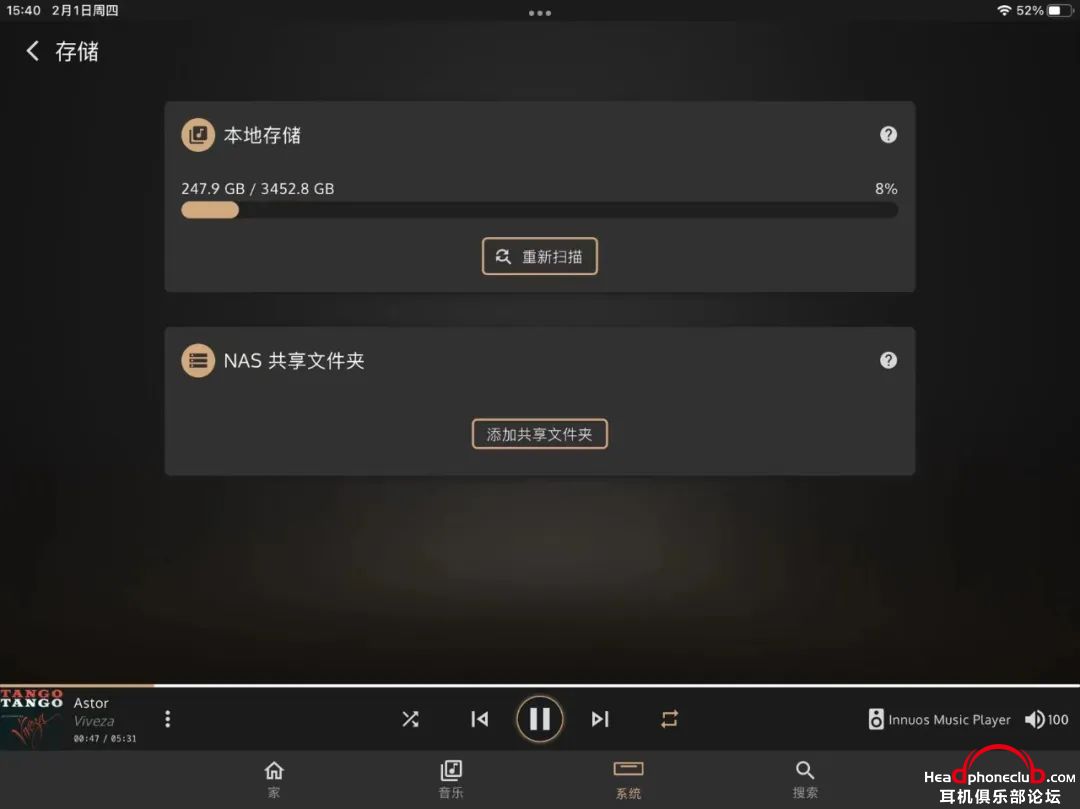Open help for 本地存储
This screenshot has height=809, width=1080.
[888, 135]
